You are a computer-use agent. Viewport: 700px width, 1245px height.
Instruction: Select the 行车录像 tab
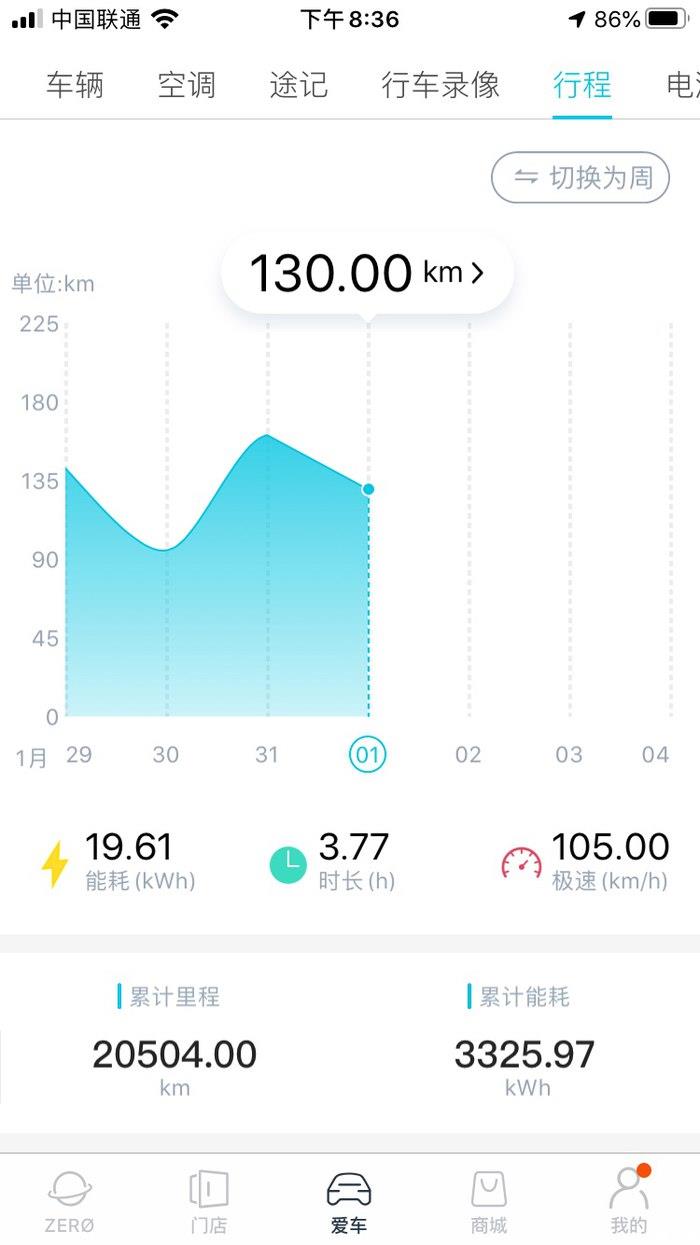click(x=441, y=85)
